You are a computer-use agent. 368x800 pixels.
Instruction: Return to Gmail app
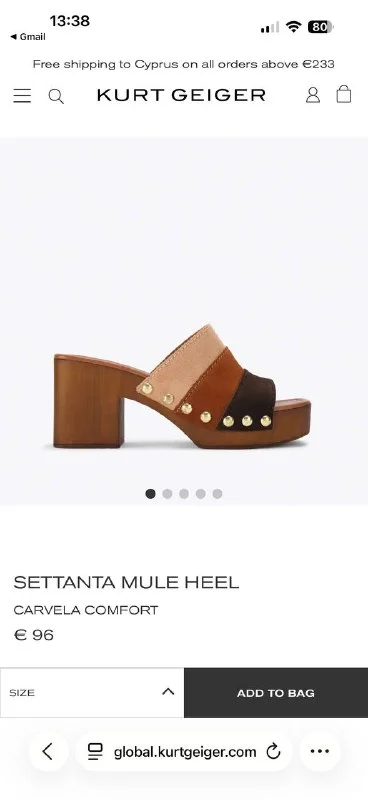point(28,37)
